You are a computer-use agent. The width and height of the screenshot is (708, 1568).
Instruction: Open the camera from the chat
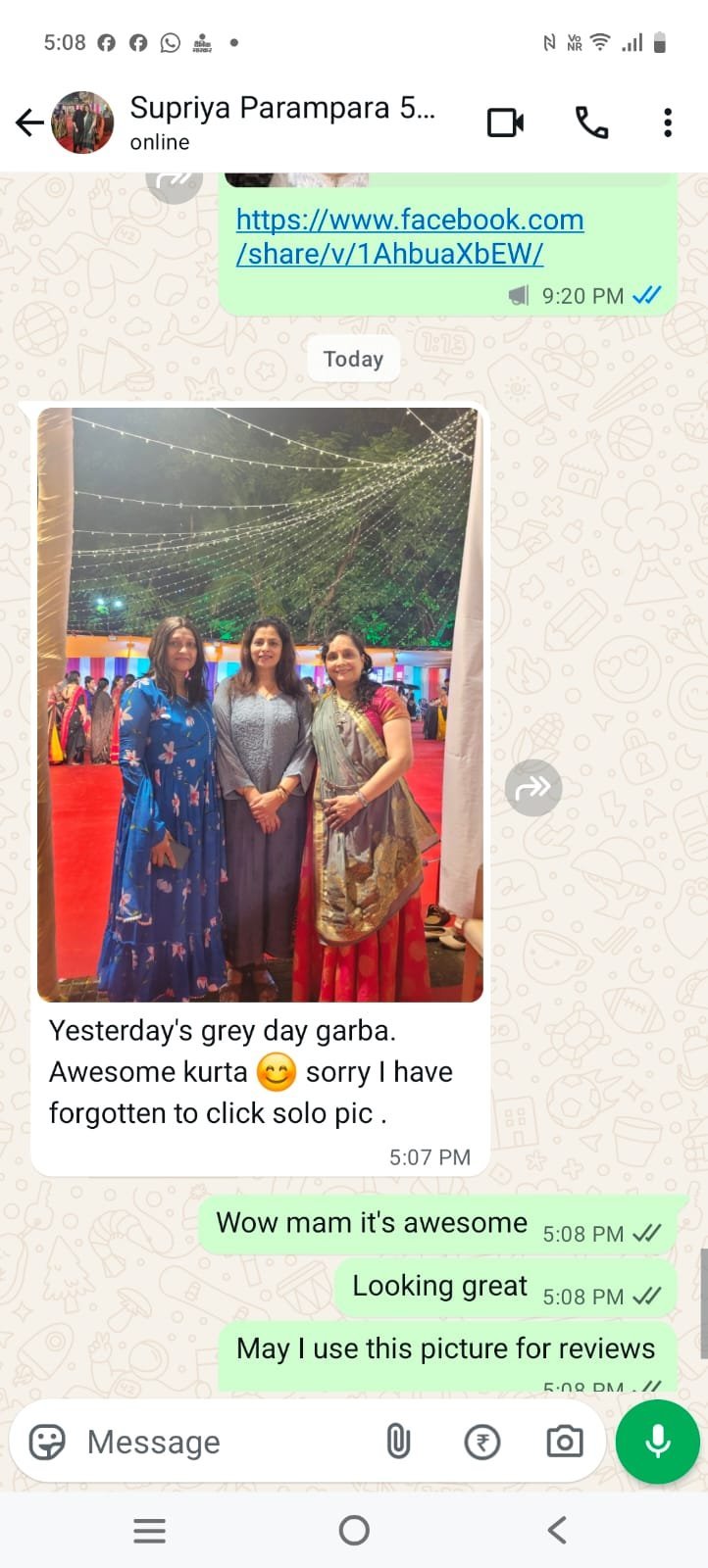click(564, 1442)
